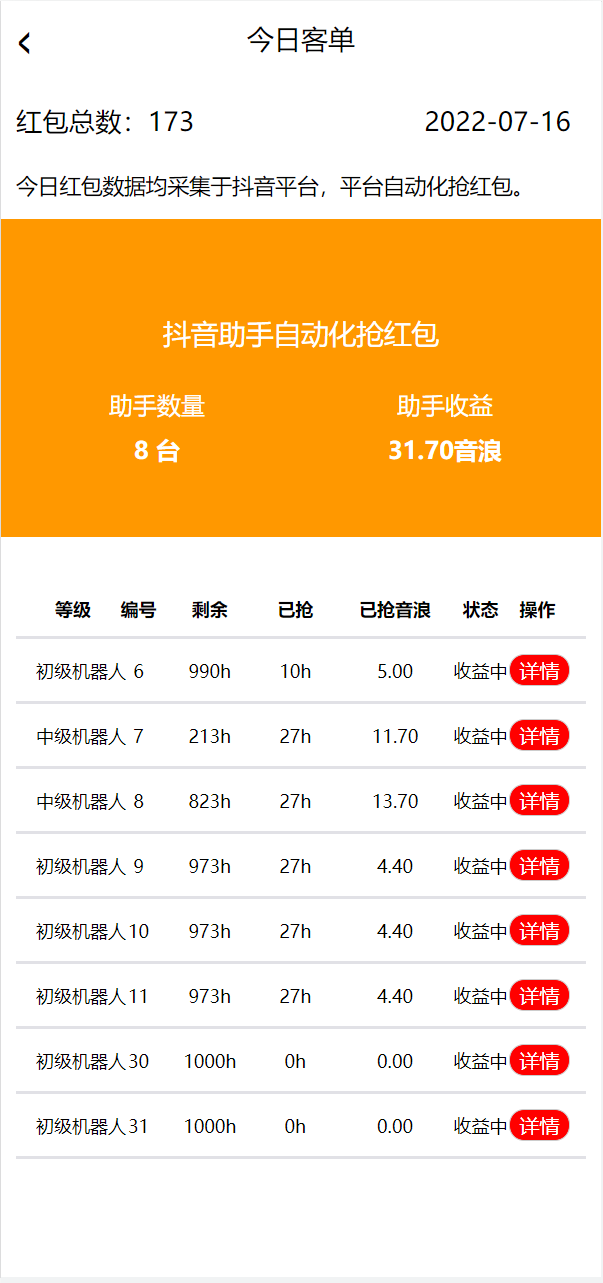603x1283 pixels.
Task: Open 详情 for robot number 6
Action: coord(539,671)
